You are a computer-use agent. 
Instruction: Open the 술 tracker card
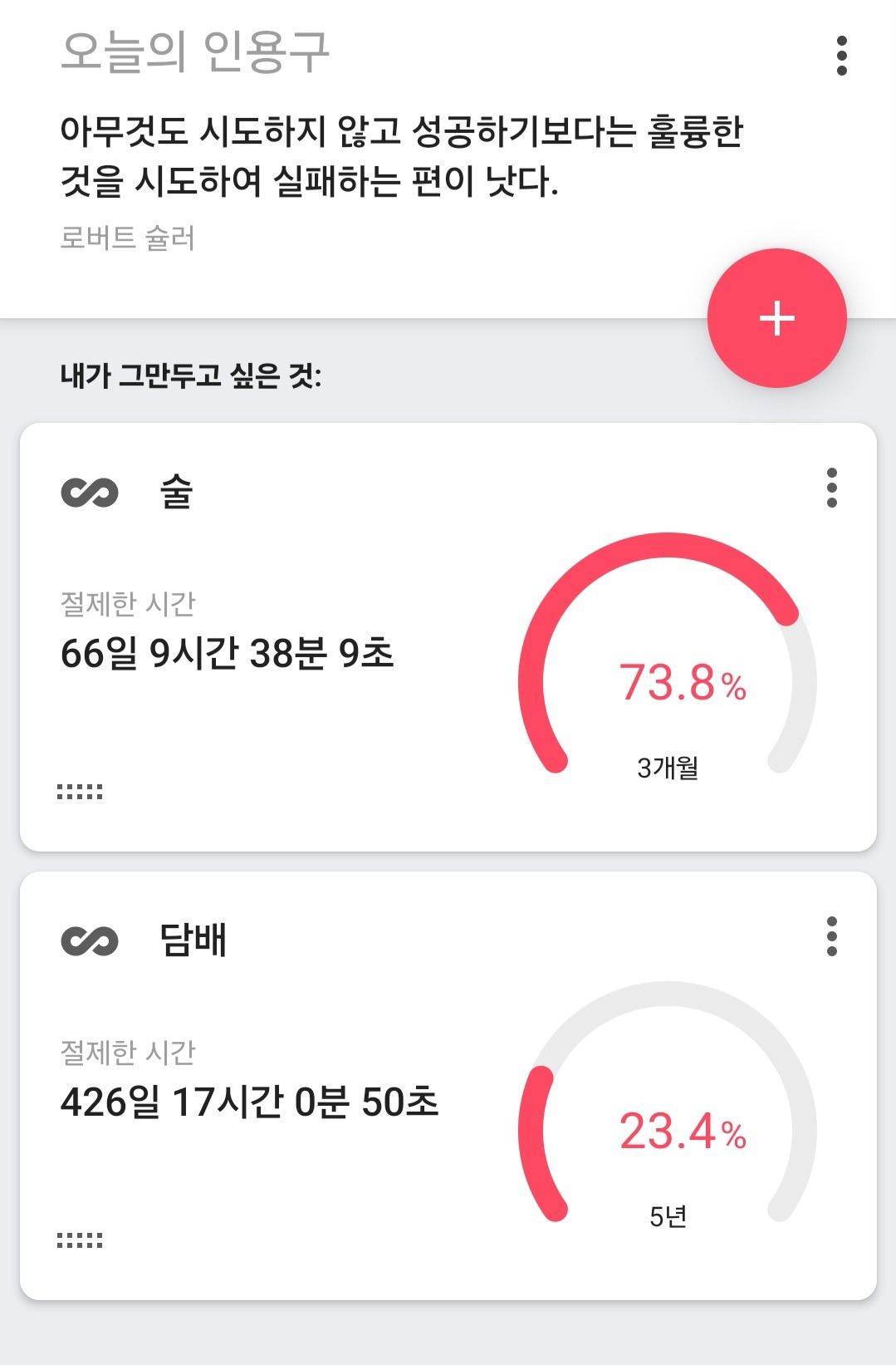[x=448, y=637]
